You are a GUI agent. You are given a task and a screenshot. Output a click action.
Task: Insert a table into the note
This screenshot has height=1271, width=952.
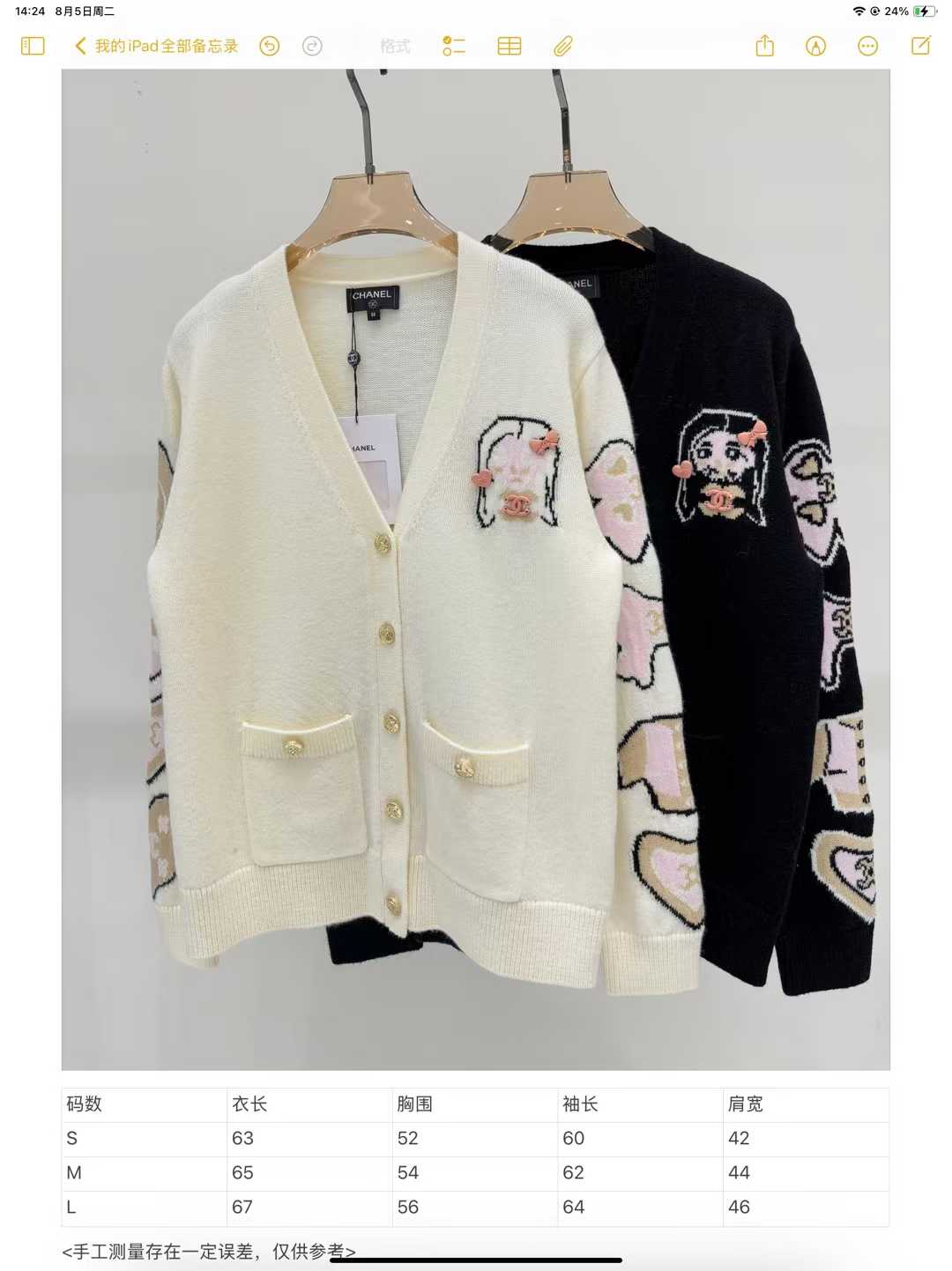[509, 46]
